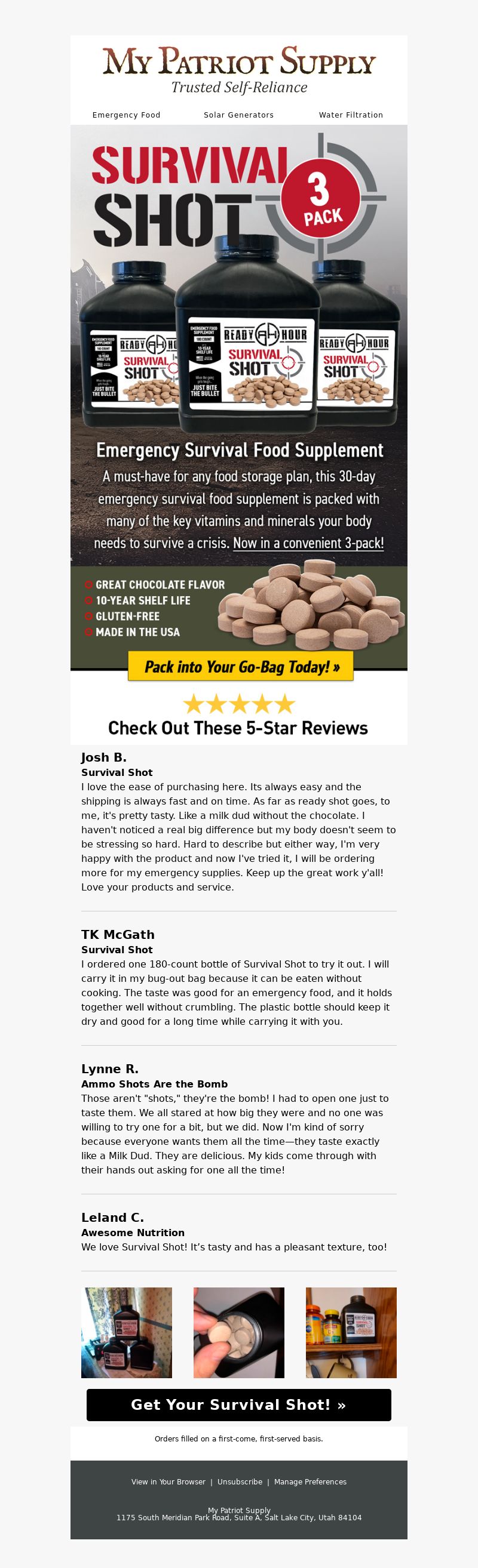This screenshot has height=1568, width=478.
Task: Tap the Get Your Survival Shot button
Action: tap(238, 1405)
